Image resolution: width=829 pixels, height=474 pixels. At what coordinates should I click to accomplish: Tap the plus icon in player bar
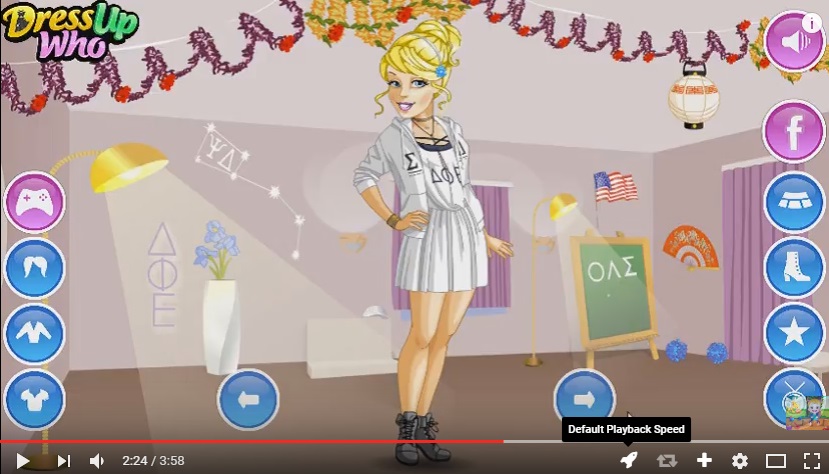tap(704, 460)
